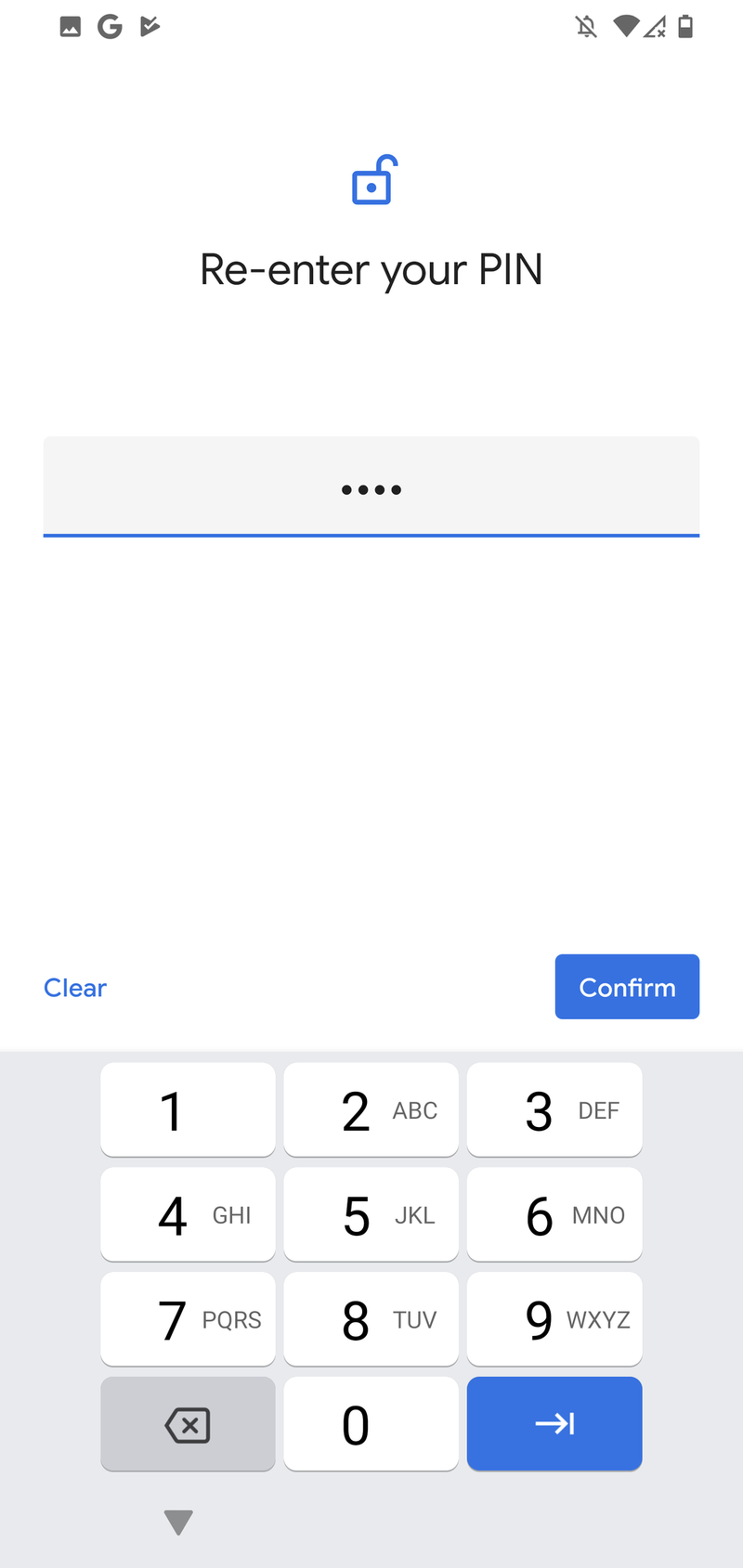
Task: Hide the keyboard with the down arrow
Action: pyautogui.click(x=177, y=1522)
